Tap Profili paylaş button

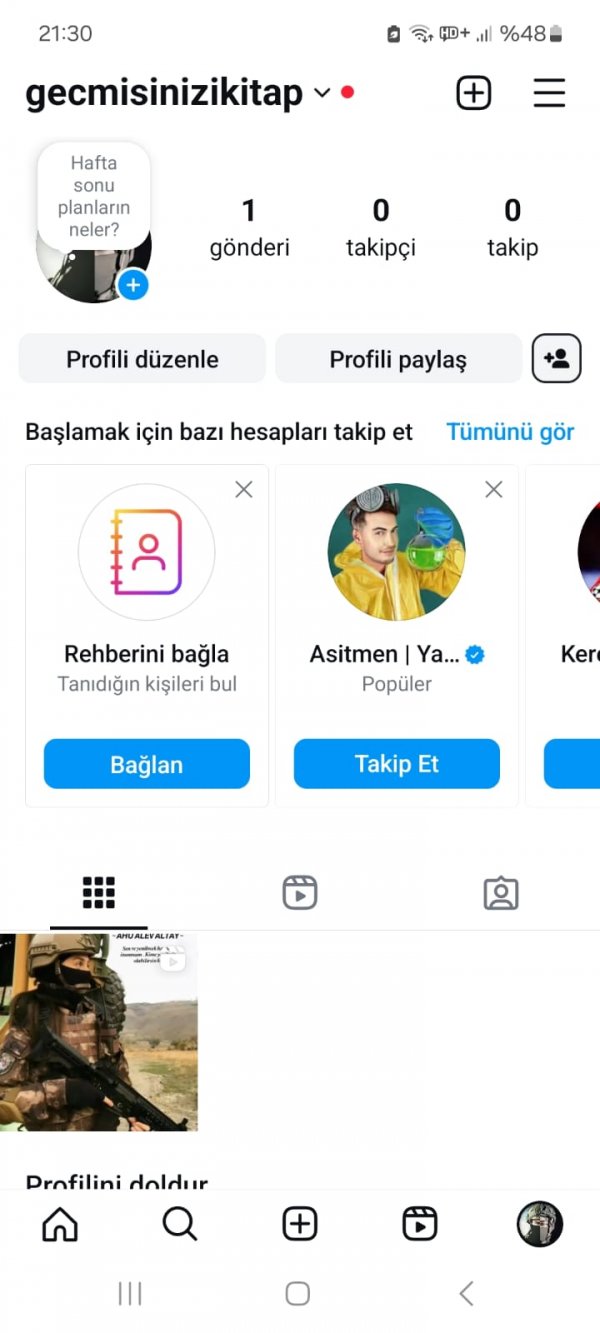pos(398,359)
